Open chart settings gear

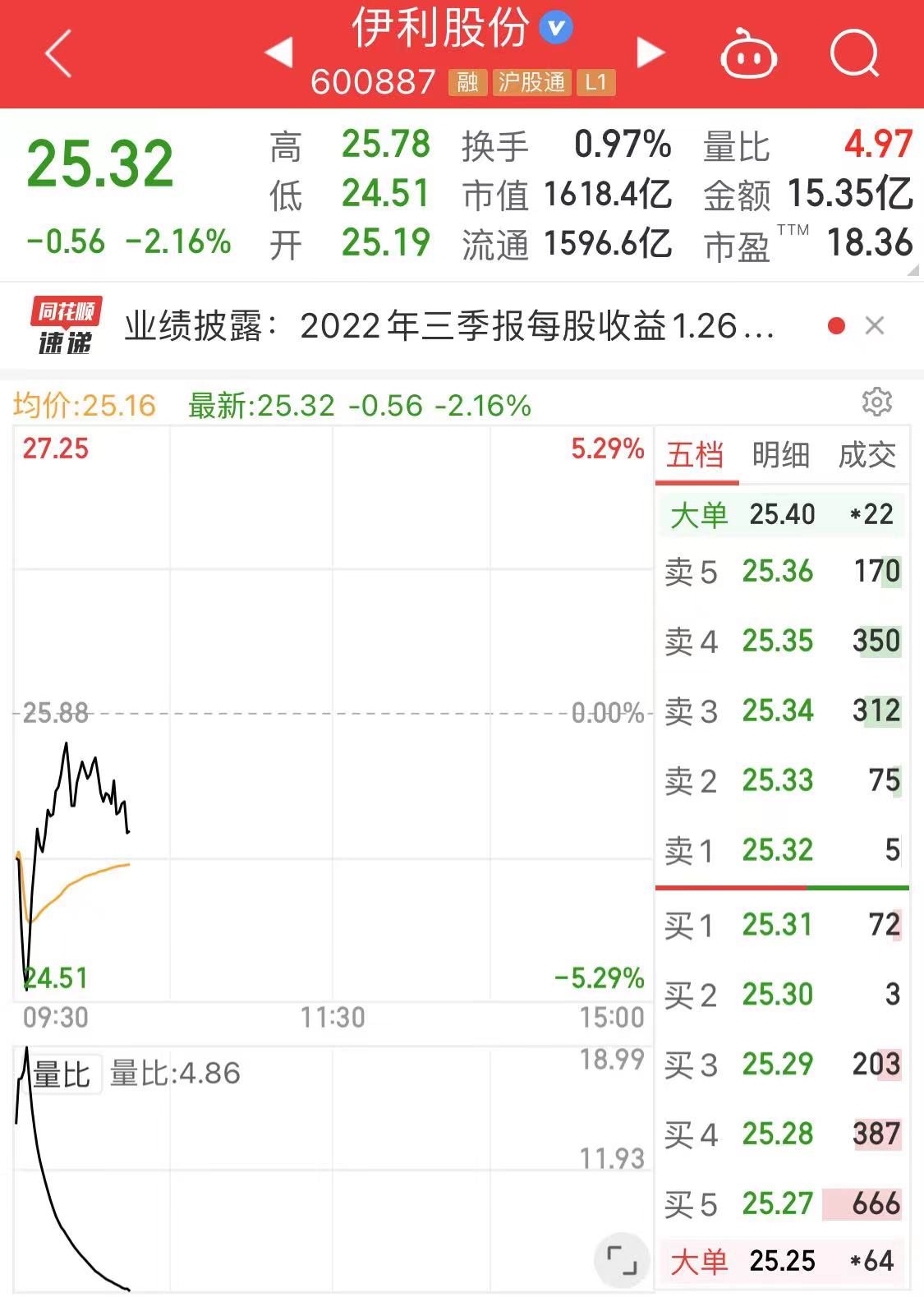coord(876,402)
